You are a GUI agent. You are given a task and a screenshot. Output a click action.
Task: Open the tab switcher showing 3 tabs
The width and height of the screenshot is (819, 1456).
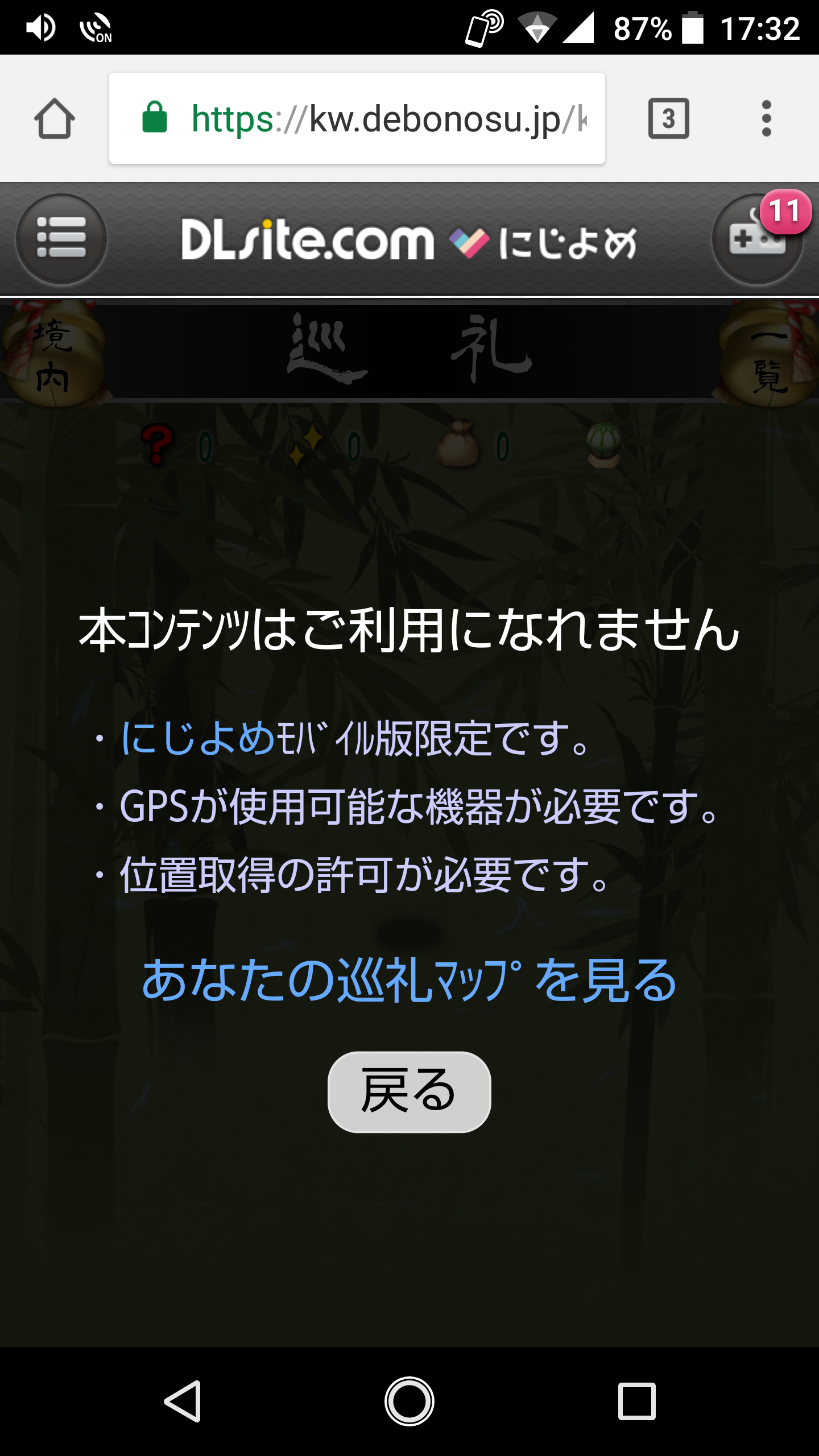[x=668, y=118]
